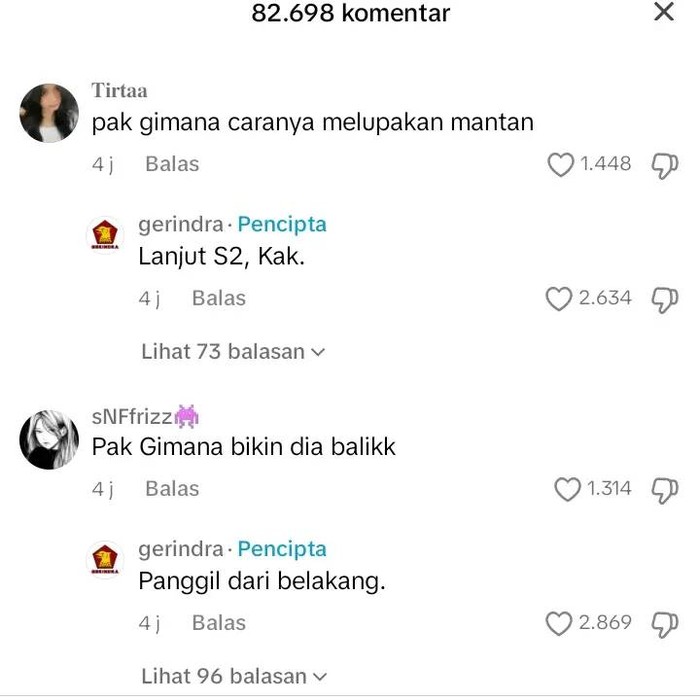700x700 pixels.
Task: Like gerindra's reply "Panggil dari belakang."
Action: point(558,623)
